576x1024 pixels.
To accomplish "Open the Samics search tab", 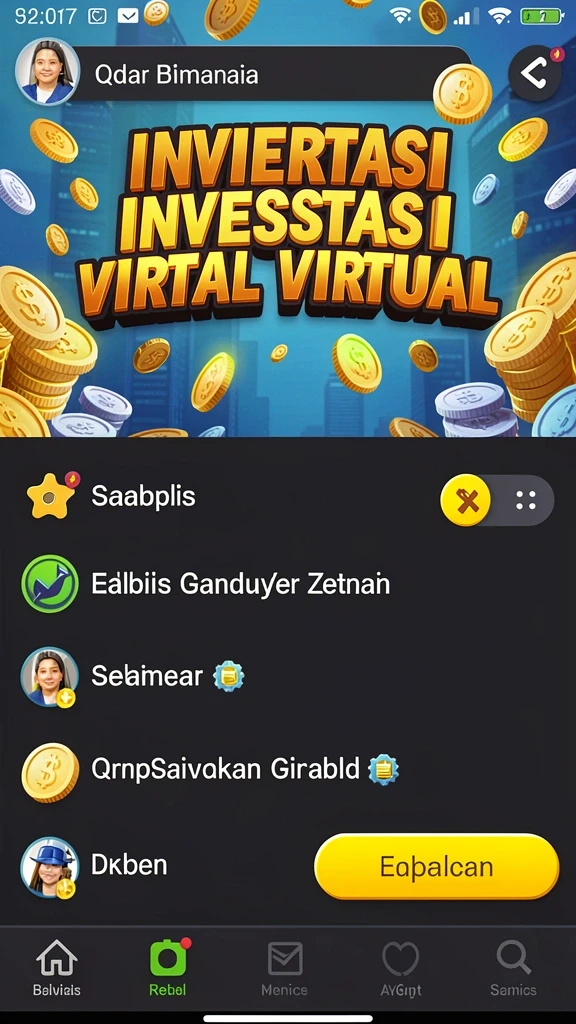I will pyautogui.click(x=513, y=968).
